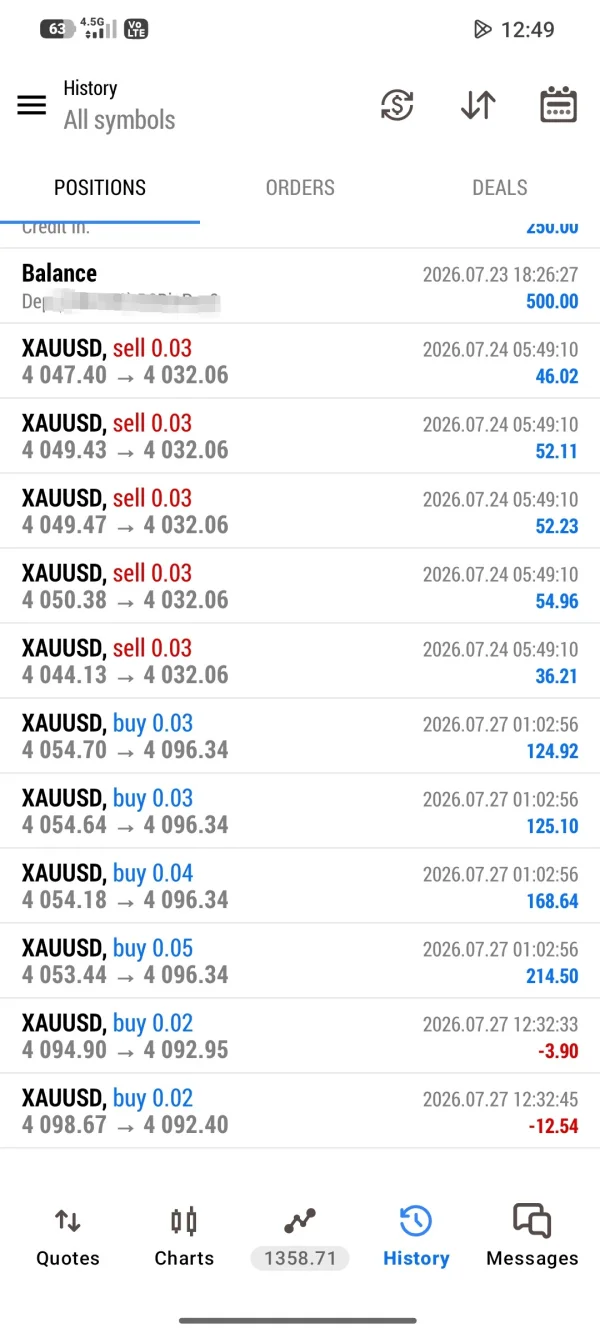Screen dimensions: 600x1333
Task: Open the hamburger drawer menu
Action: (x=32, y=105)
